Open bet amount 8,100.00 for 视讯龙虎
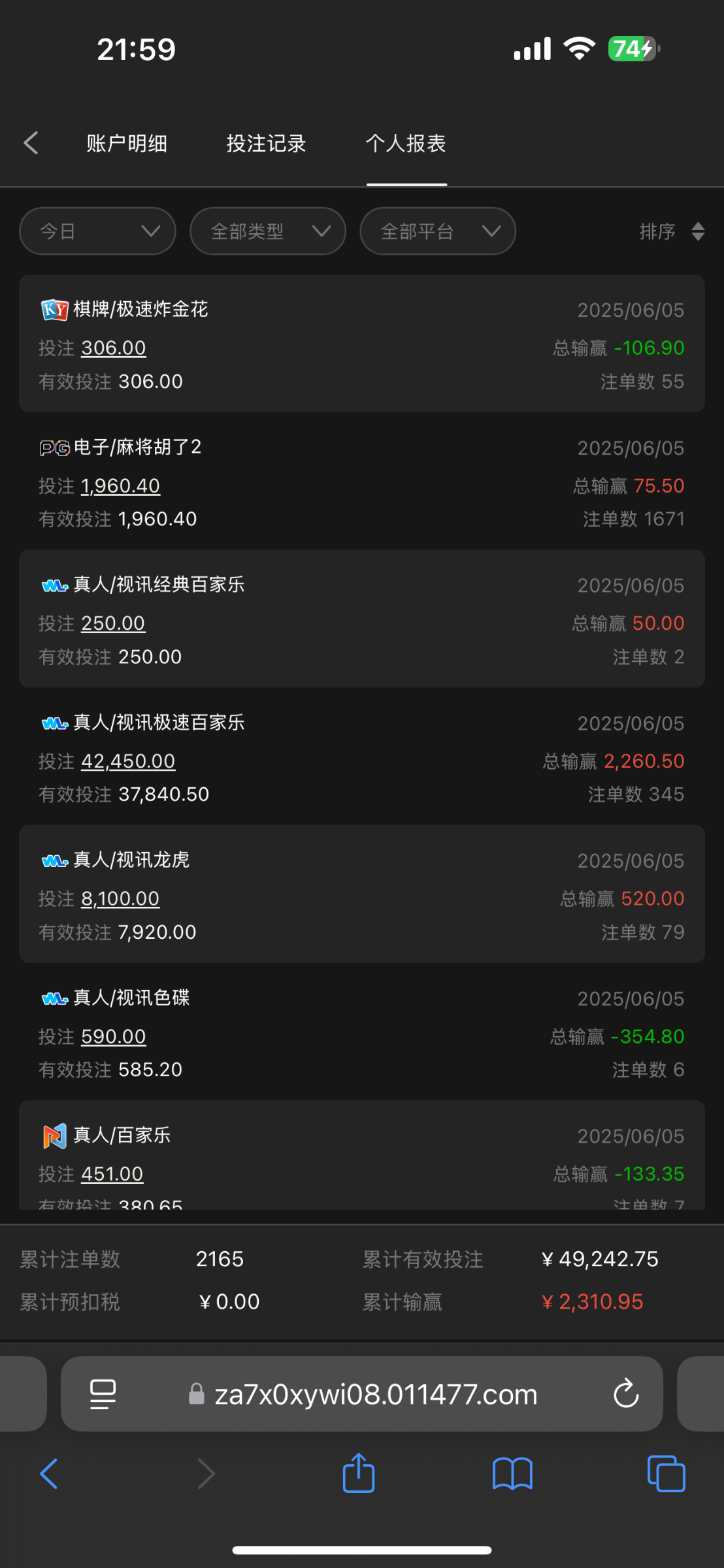This screenshot has height=1568, width=724. coord(120,899)
